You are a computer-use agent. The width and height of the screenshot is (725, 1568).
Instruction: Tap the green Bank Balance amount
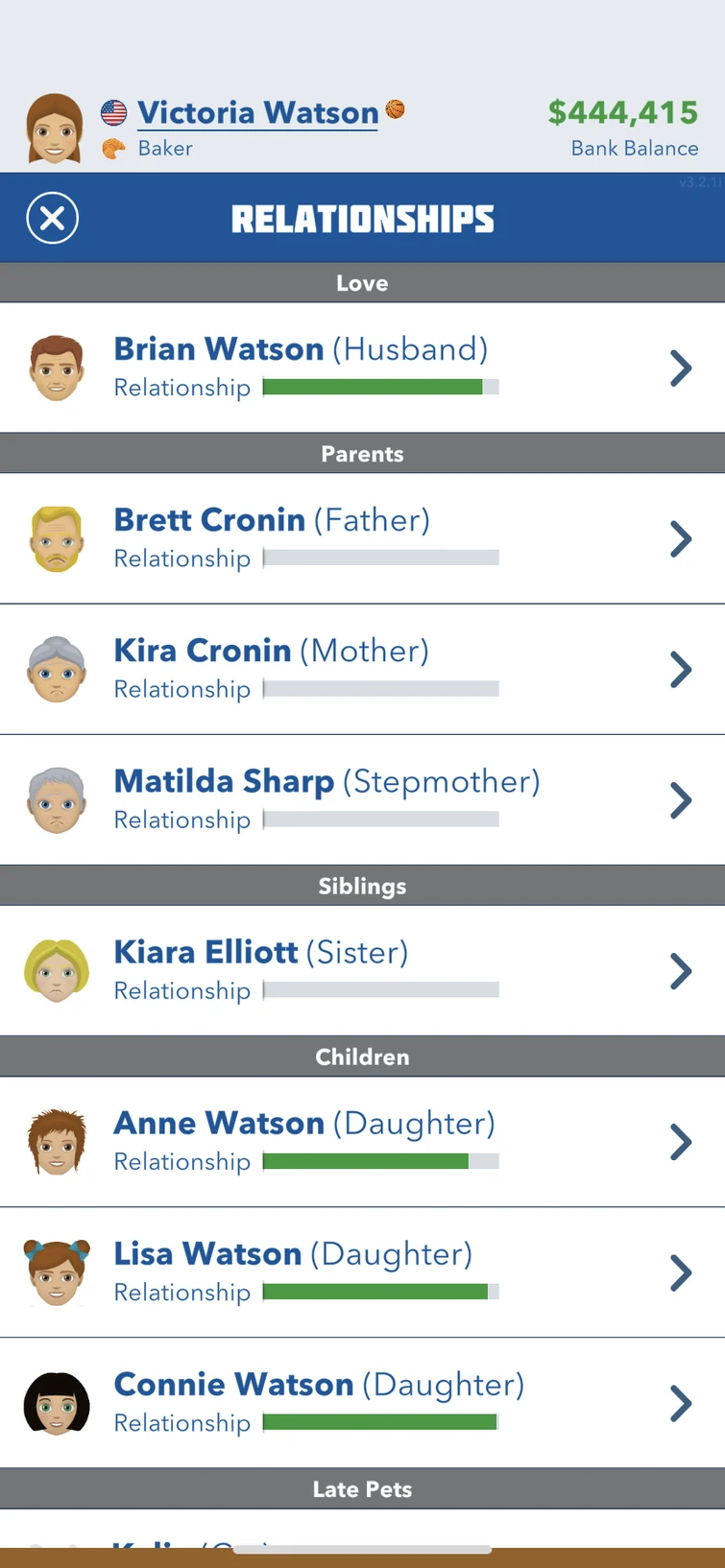[x=623, y=112]
